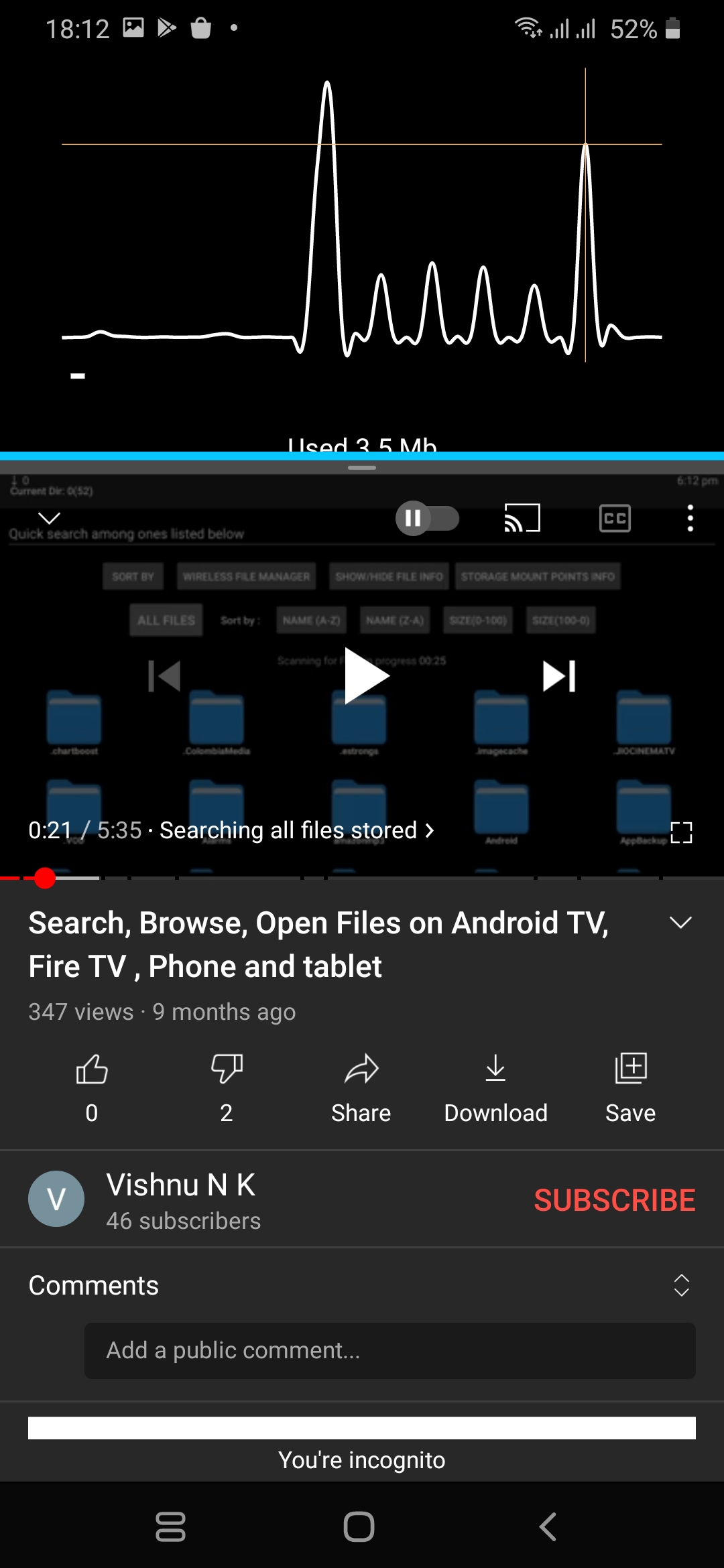Skip to the next video

click(559, 675)
